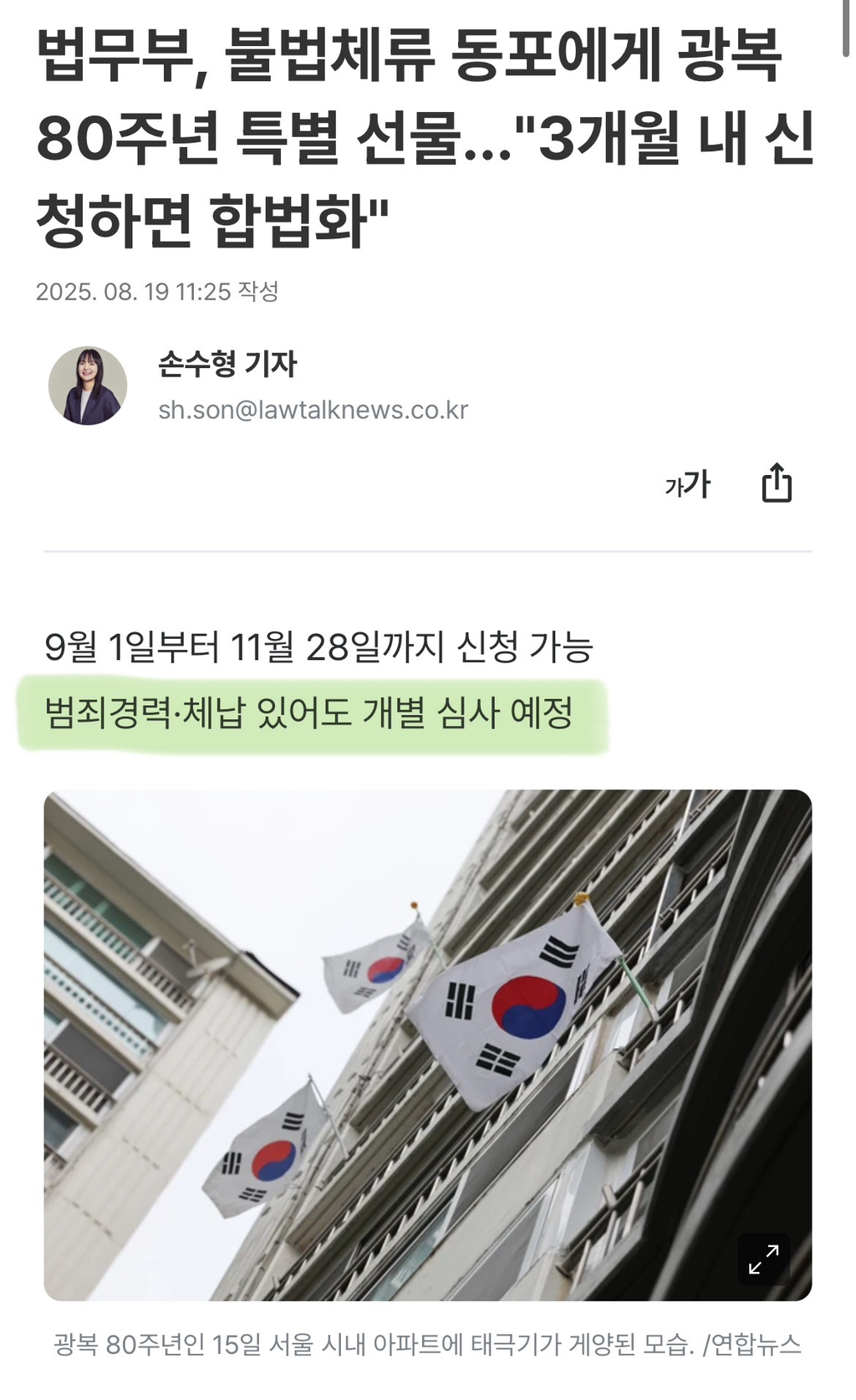The height and width of the screenshot is (1400, 856).
Task: Share this article
Action: [x=777, y=483]
